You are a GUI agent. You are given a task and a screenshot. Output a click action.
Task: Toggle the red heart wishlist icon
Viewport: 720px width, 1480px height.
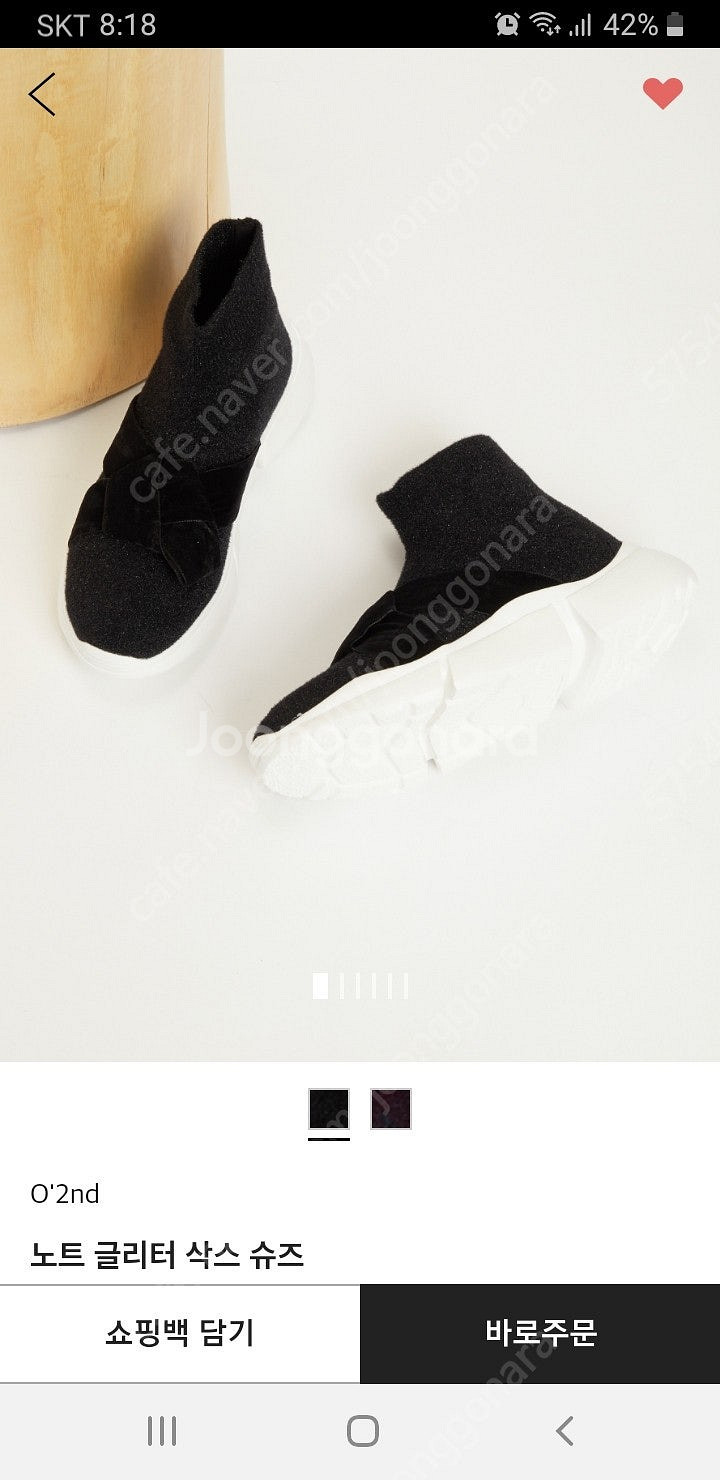(662, 94)
